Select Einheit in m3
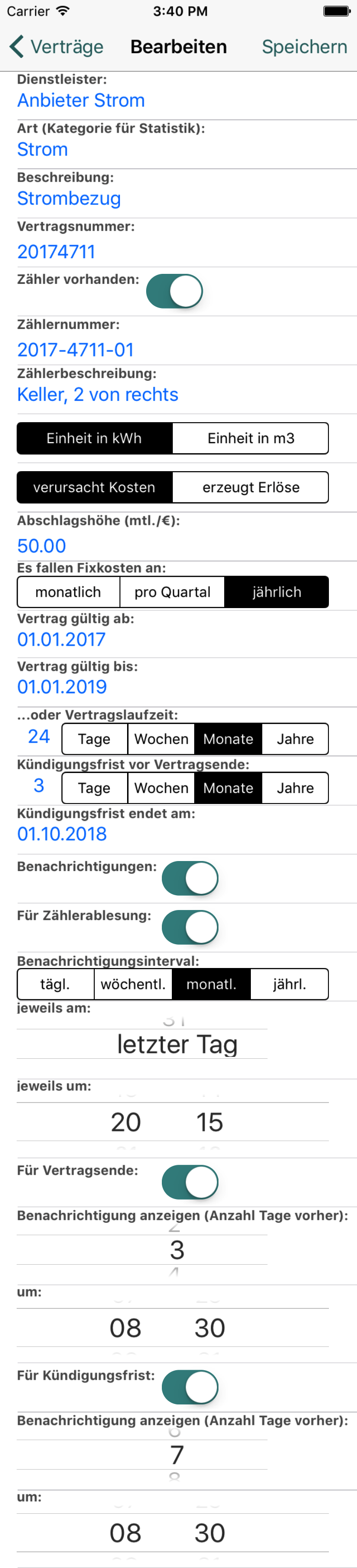The height and width of the screenshot is (1568, 357). 250,438
